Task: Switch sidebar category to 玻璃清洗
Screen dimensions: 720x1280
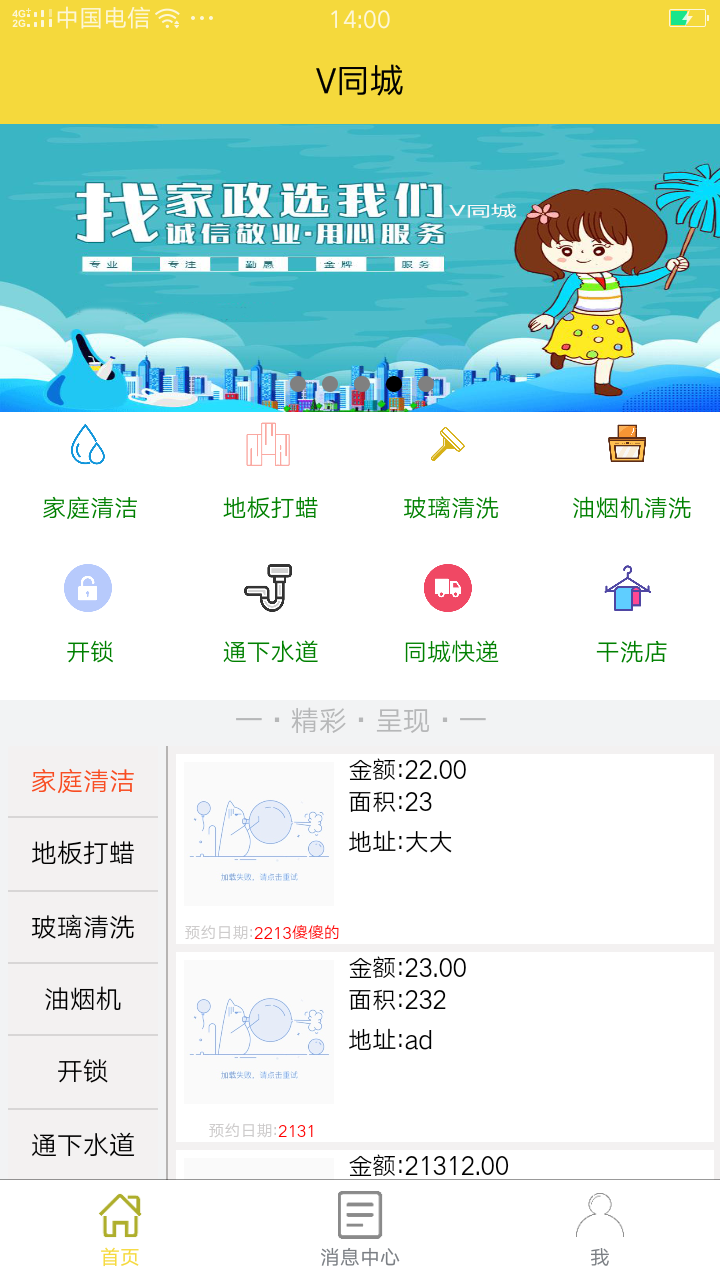Action: (83, 927)
